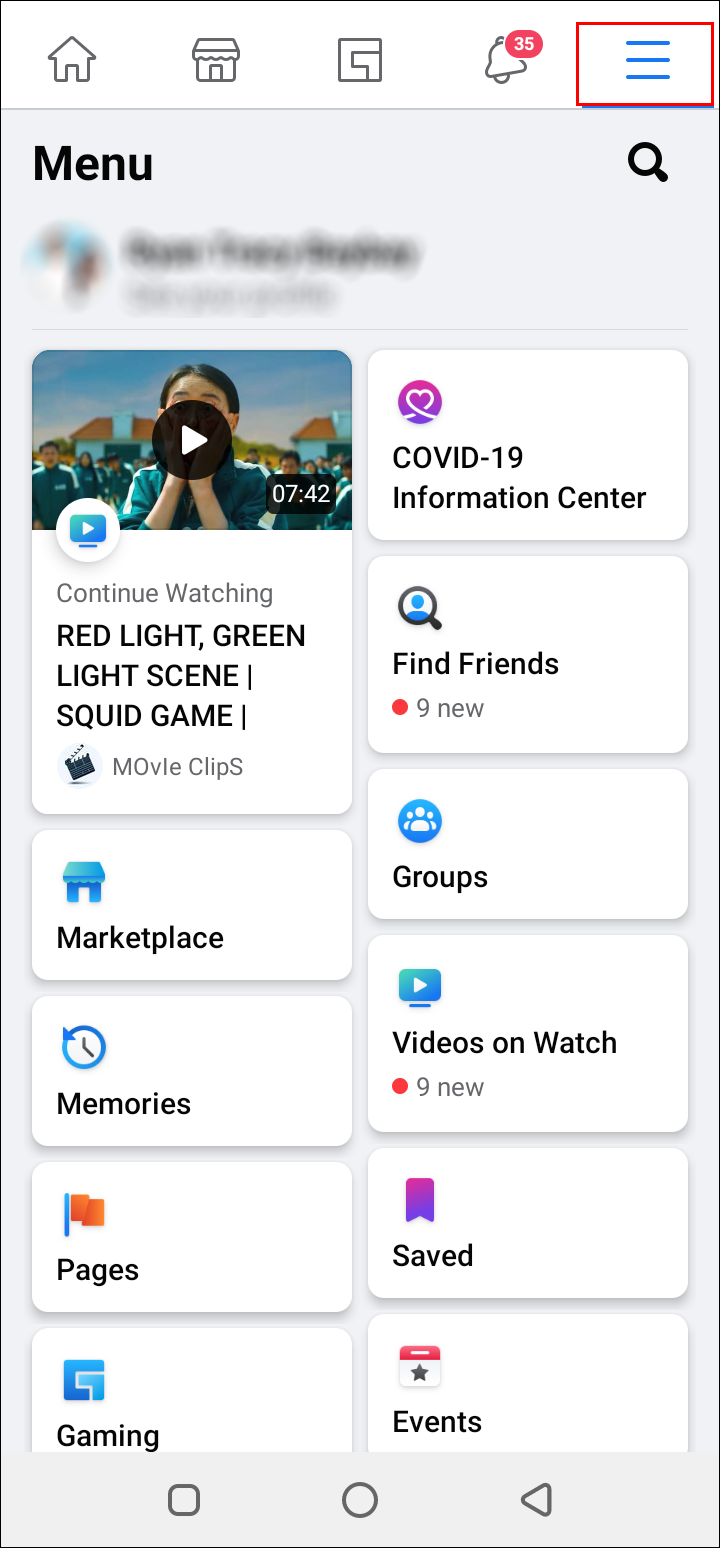This screenshot has height=1548, width=720.
Task: Open the notifications bell
Action: 506,60
